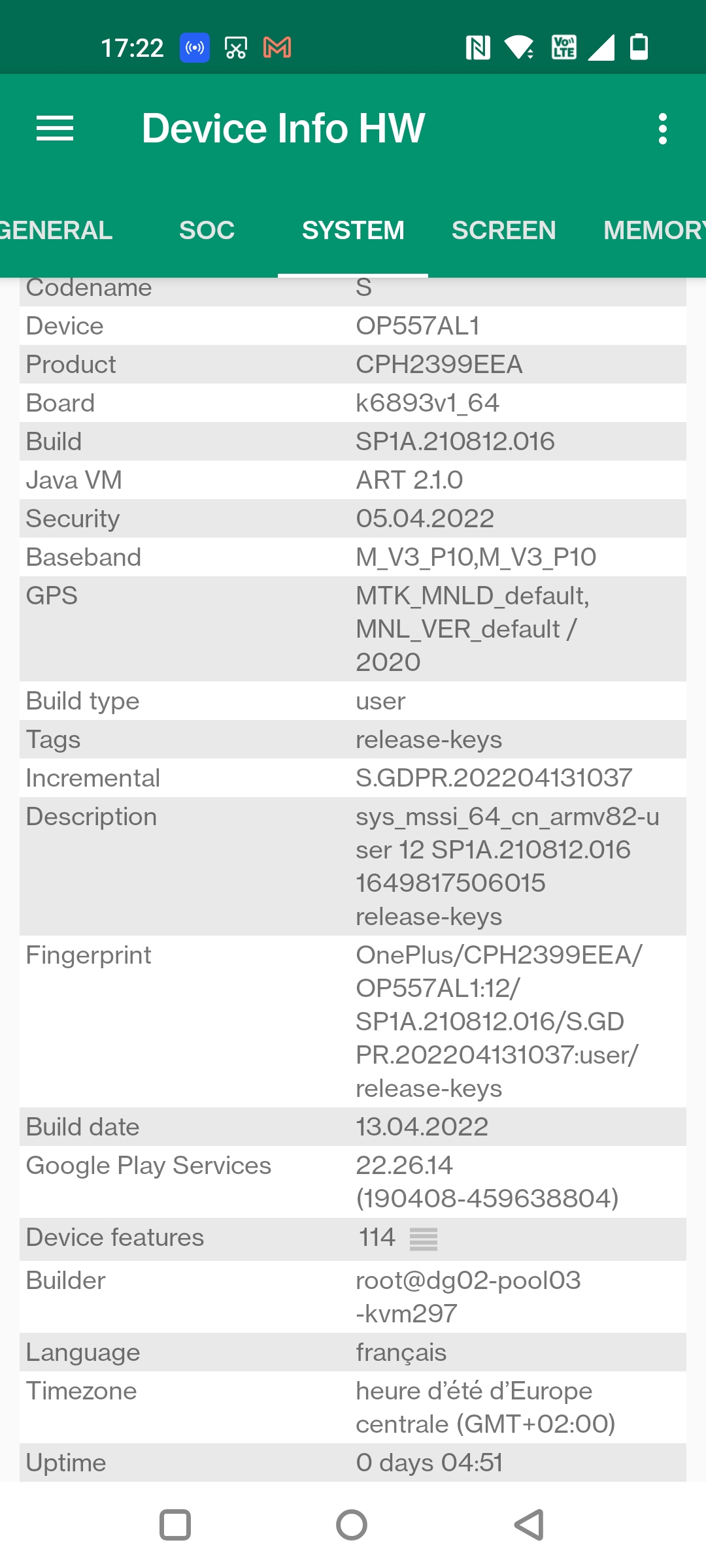Tap the system back button
This screenshot has width=706, height=1568.
tap(529, 1525)
